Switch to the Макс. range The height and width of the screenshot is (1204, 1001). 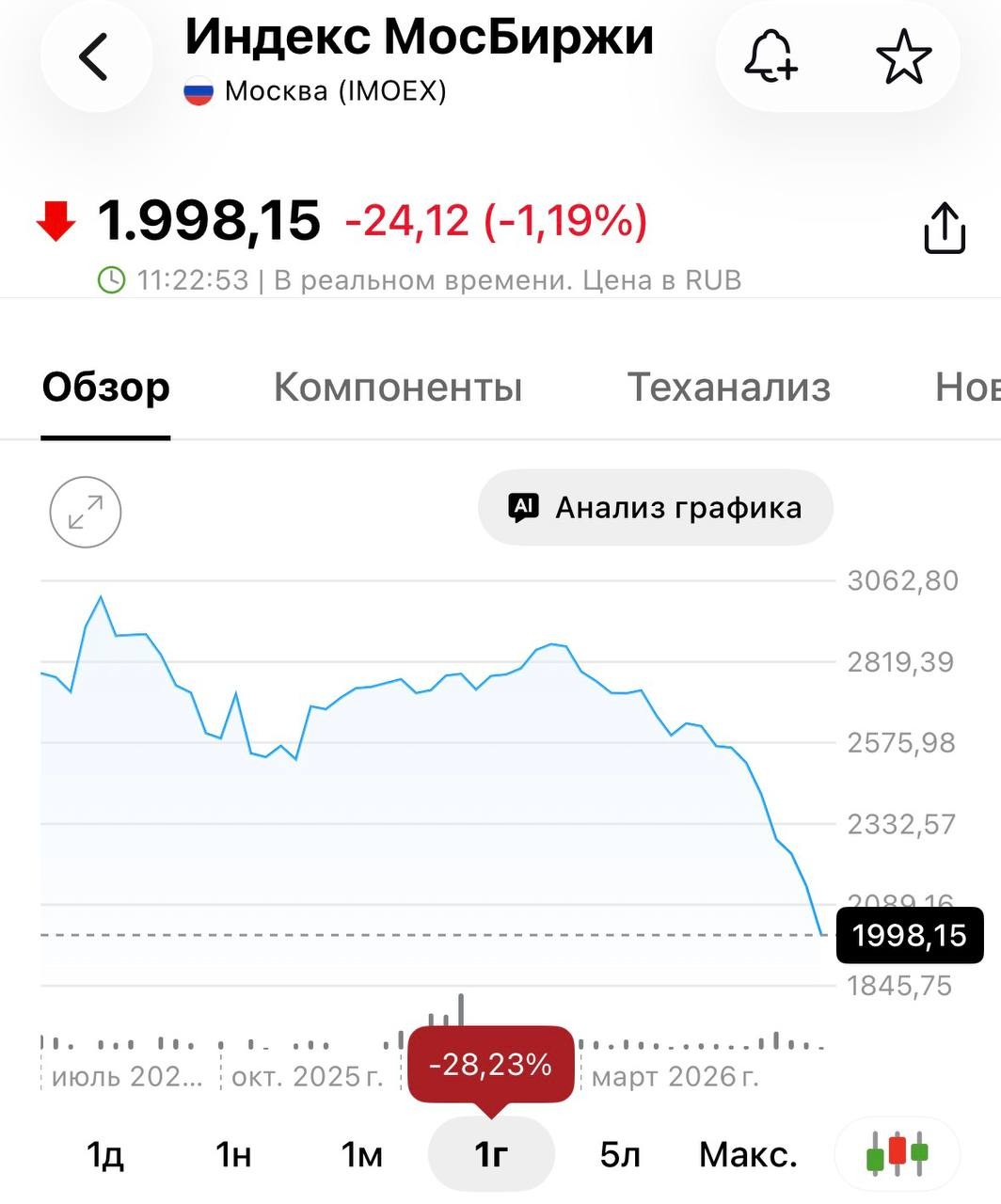(748, 1154)
